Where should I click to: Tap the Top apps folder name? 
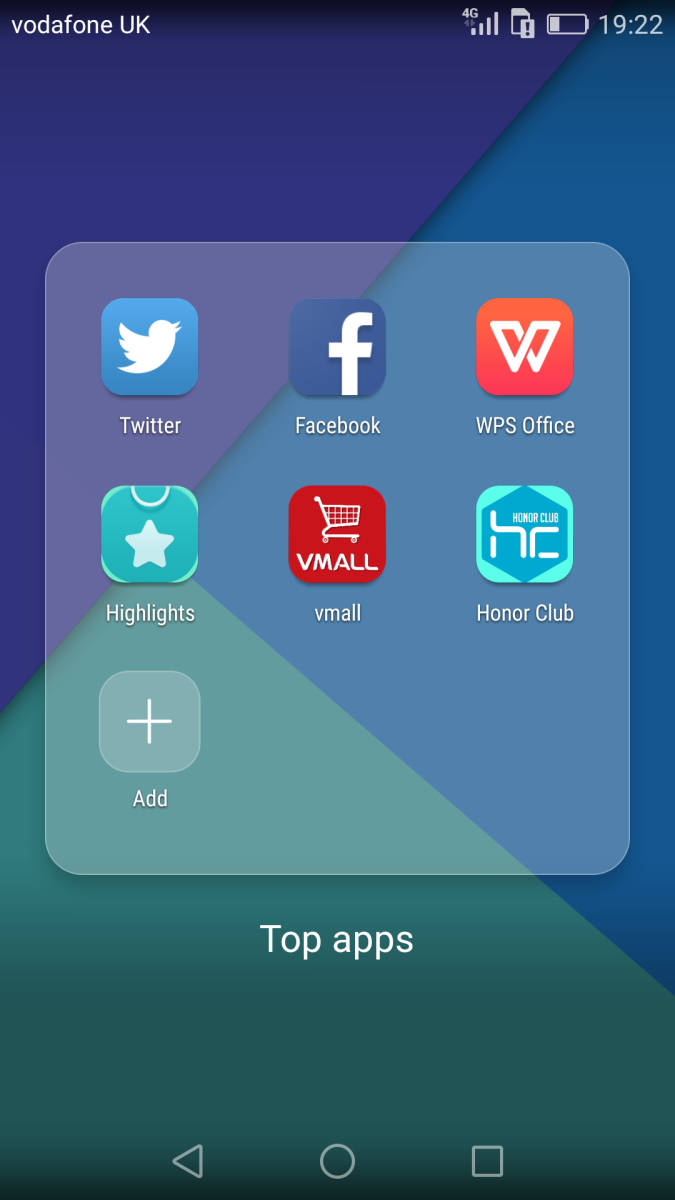click(337, 940)
